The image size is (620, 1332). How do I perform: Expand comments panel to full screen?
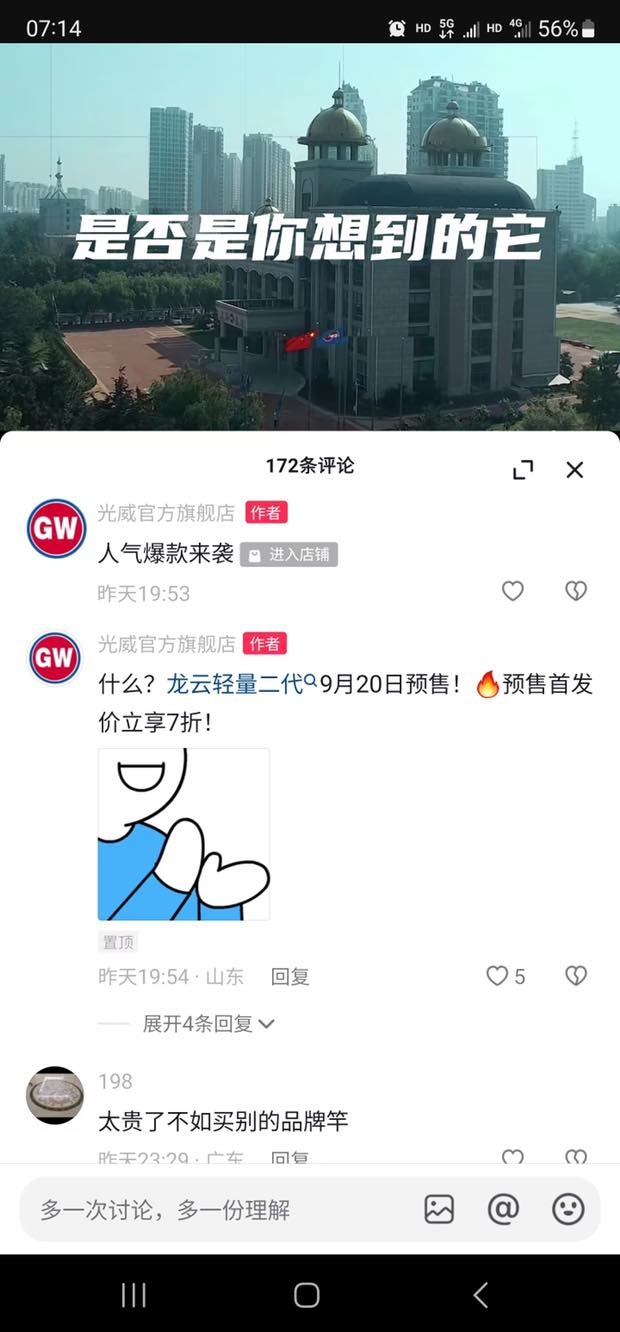tap(523, 470)
